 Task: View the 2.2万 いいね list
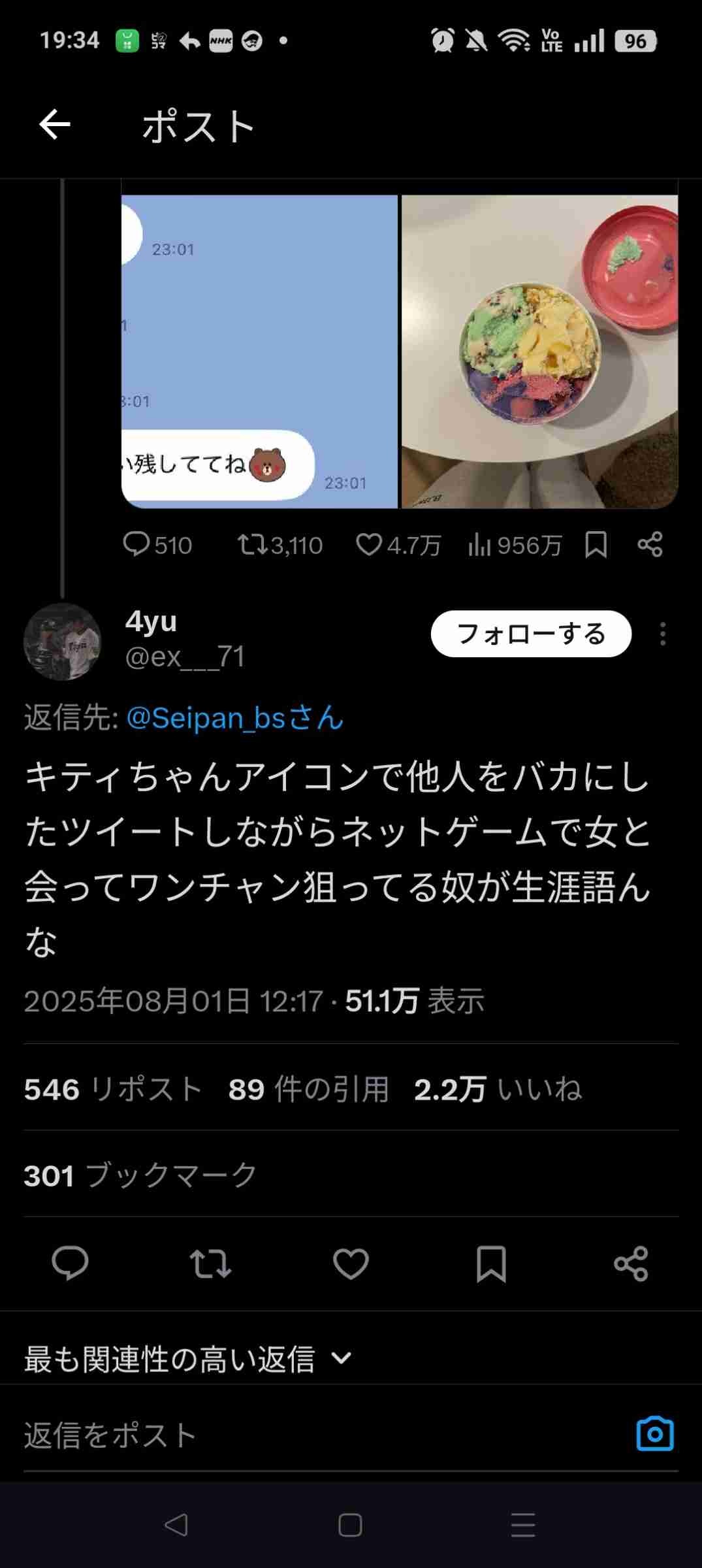(498, 1089)
